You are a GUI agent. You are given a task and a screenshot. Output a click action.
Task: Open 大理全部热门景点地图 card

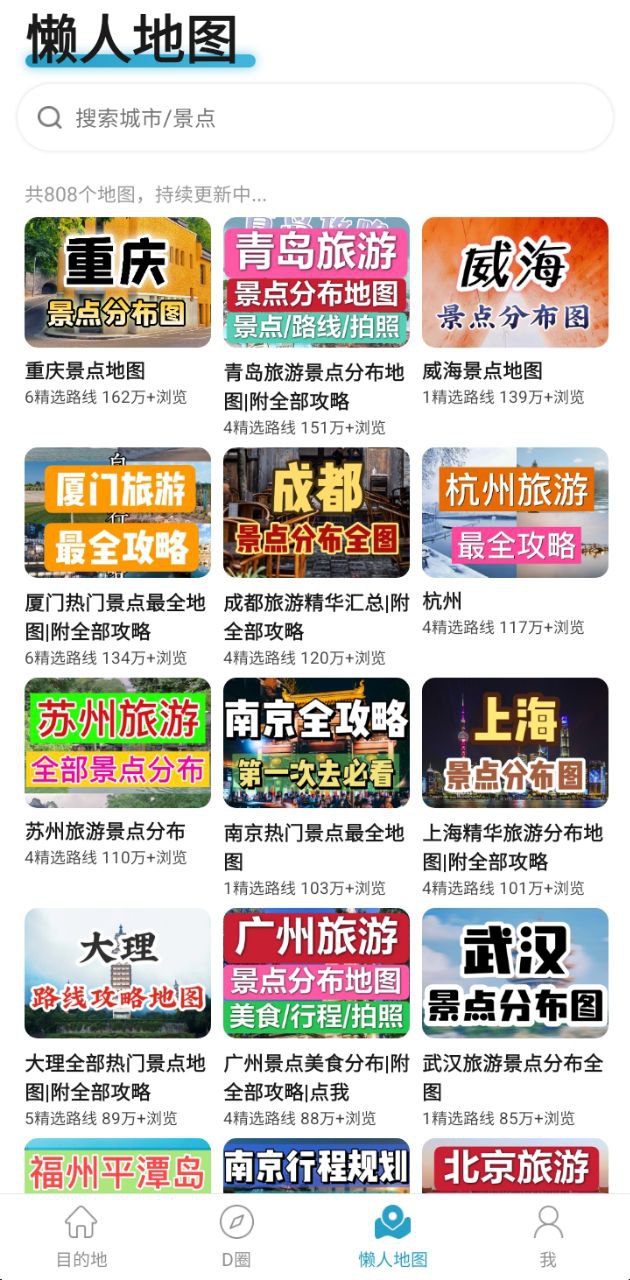(x=118, y=973)
